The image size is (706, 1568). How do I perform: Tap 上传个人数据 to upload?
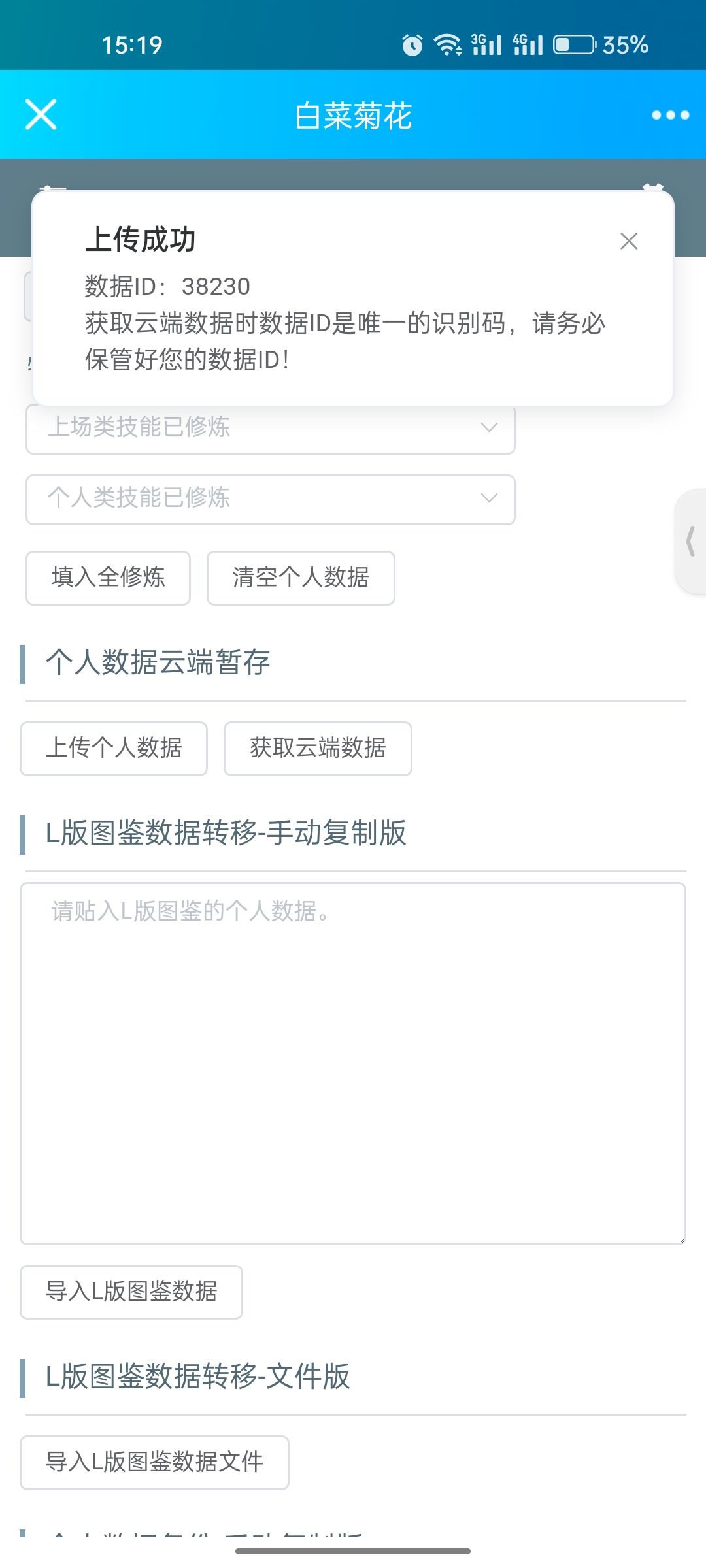[x=114, y=749]
